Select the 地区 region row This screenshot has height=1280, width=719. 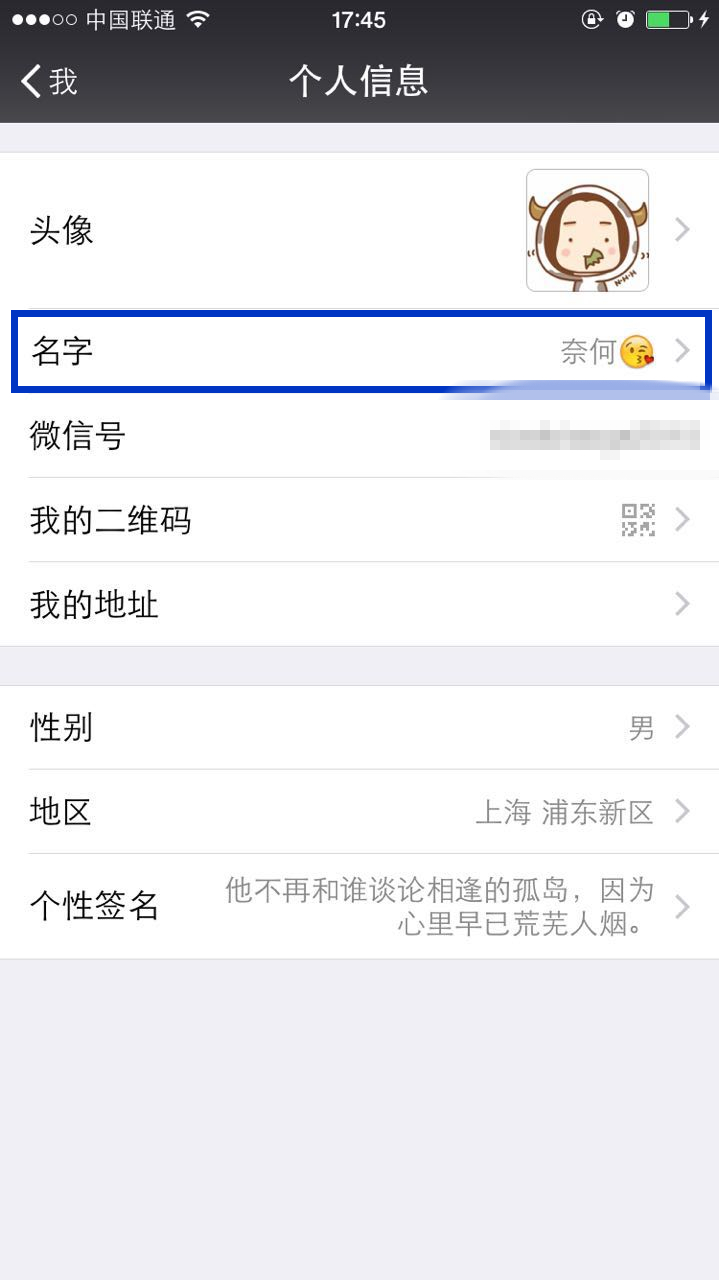[359, 811]
